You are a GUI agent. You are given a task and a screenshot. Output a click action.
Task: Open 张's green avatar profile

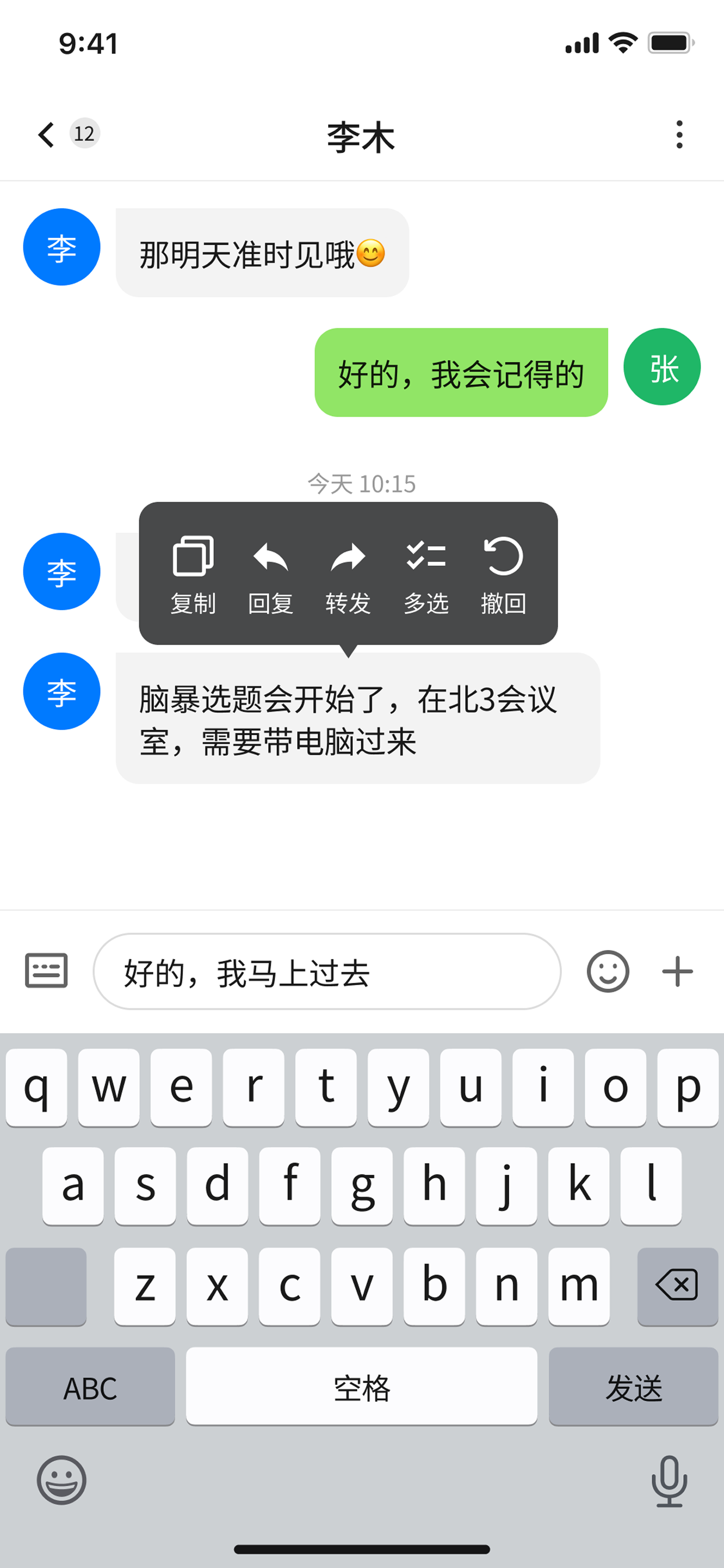(661, 367)
